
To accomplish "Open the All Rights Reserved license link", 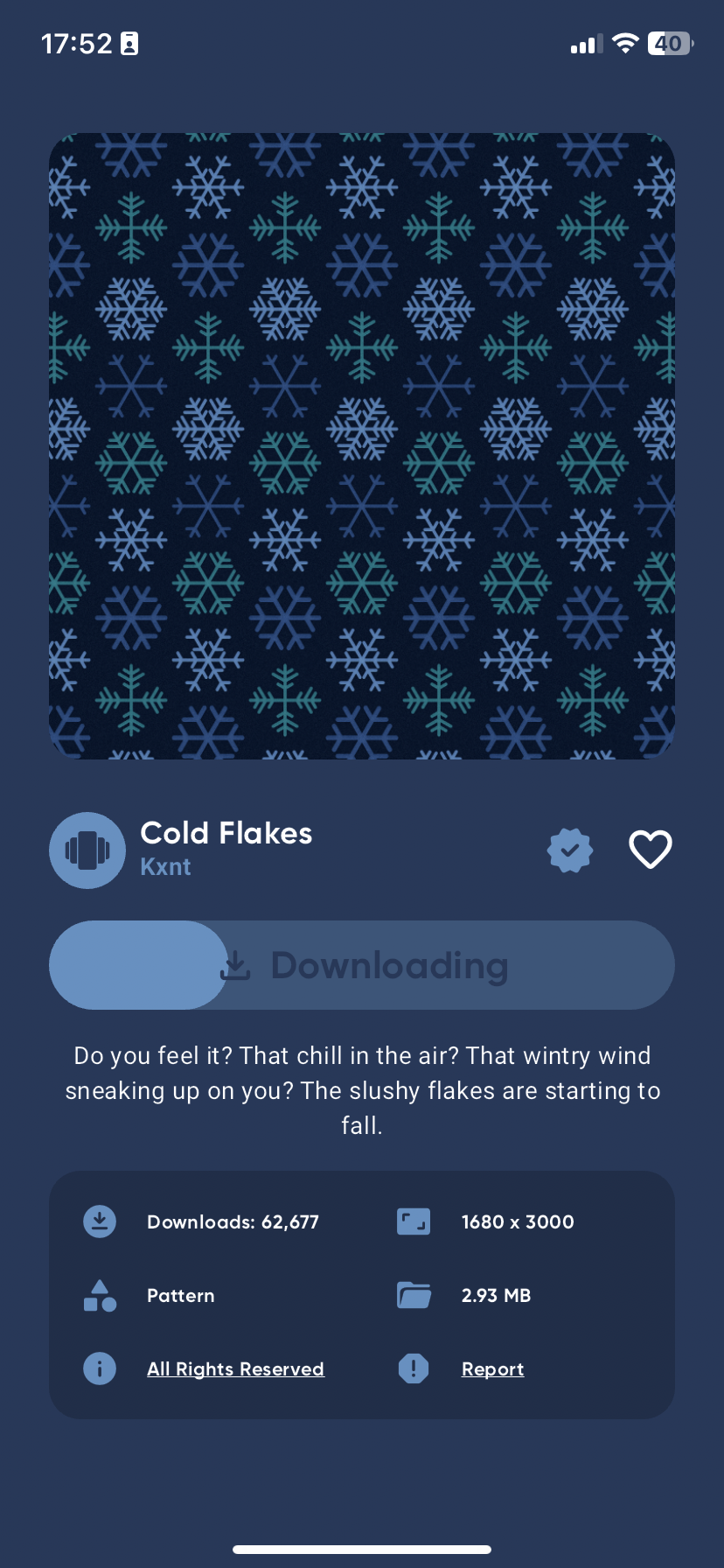I will (235, 1368).
